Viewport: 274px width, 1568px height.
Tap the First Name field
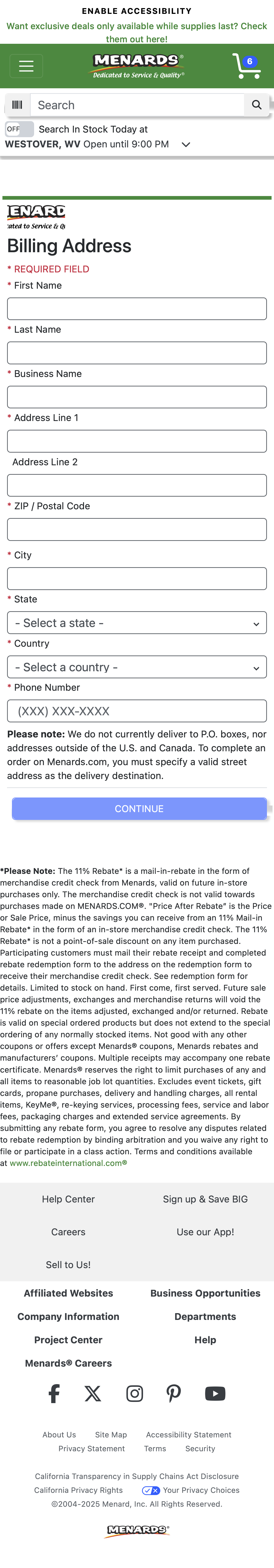137,309
